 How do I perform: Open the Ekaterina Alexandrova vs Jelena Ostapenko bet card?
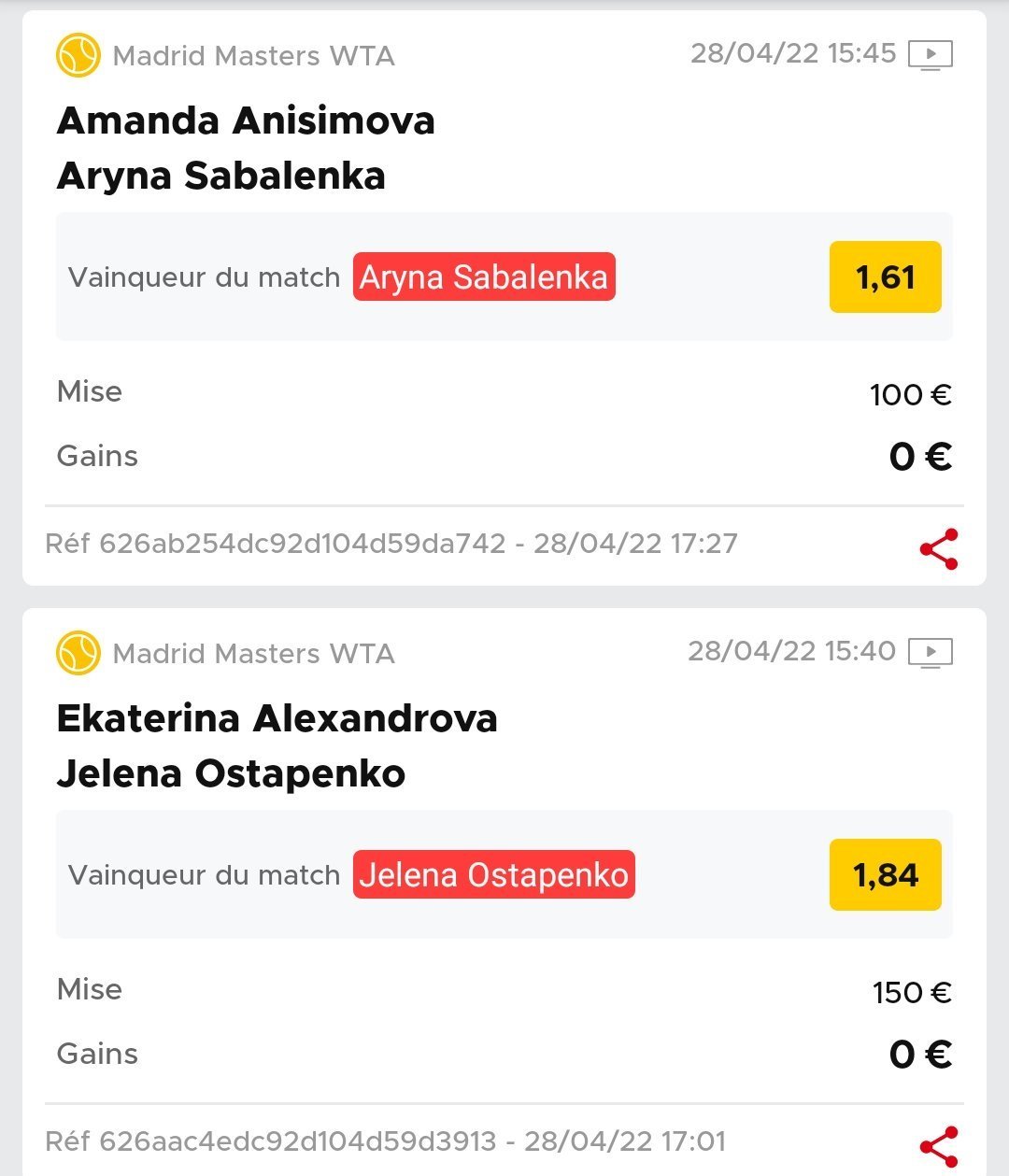277,745
